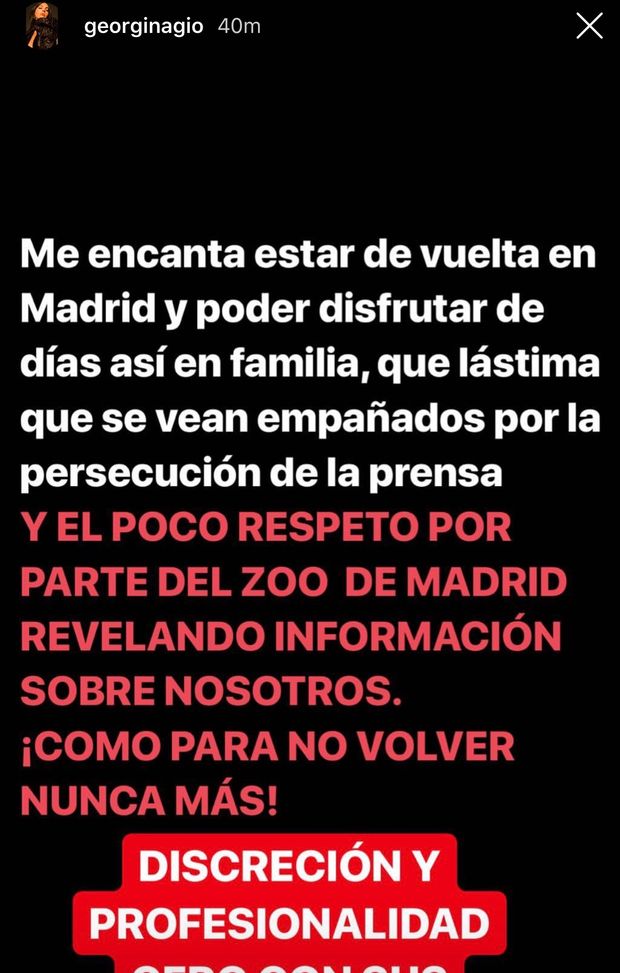Open the georginagio username link
Image resolution: width=620 pixels, height=973 pixels.
(143, 27)
